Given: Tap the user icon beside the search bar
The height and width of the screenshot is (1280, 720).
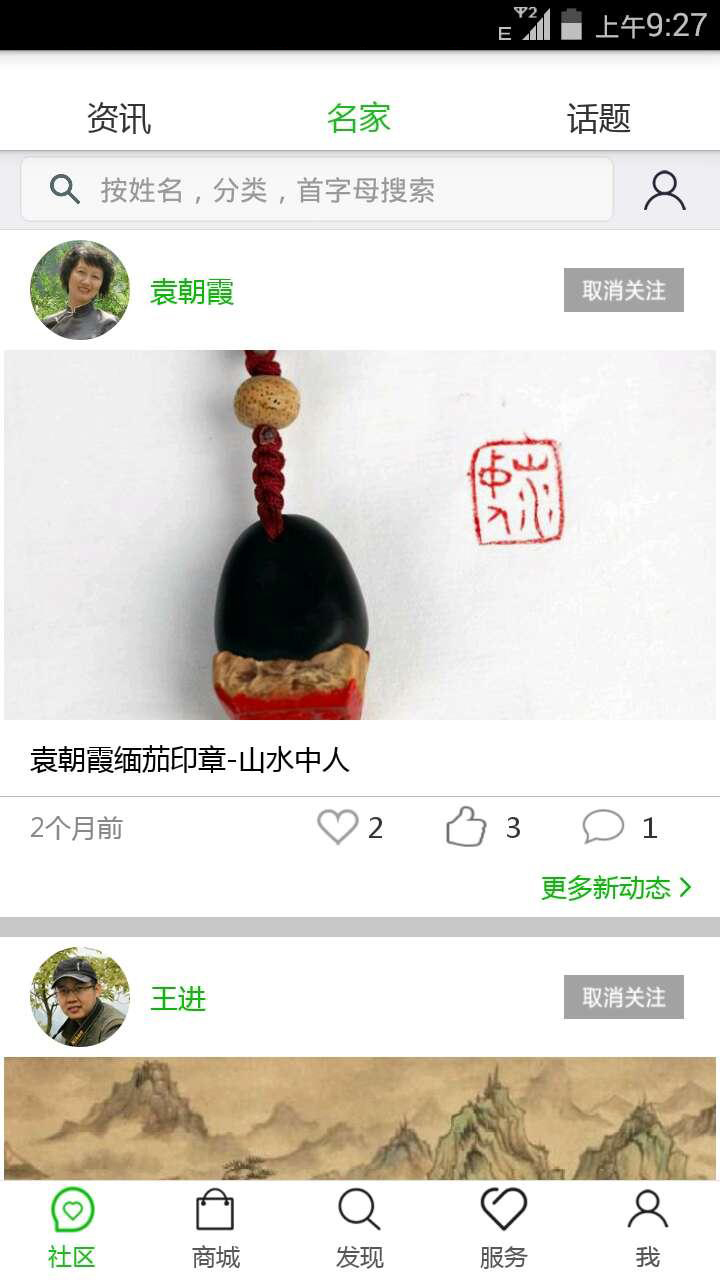Looking at the screenshot, I should click(x=665, y=189).
